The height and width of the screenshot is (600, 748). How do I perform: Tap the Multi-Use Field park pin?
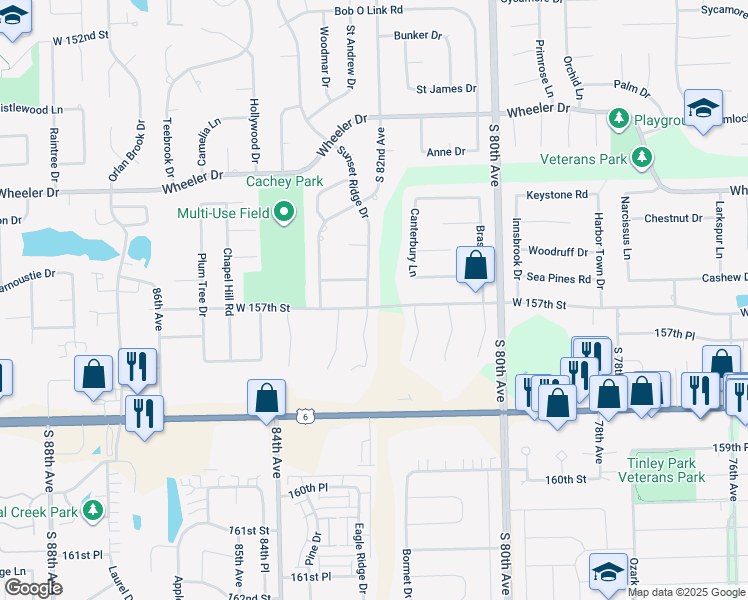point(283,212)
